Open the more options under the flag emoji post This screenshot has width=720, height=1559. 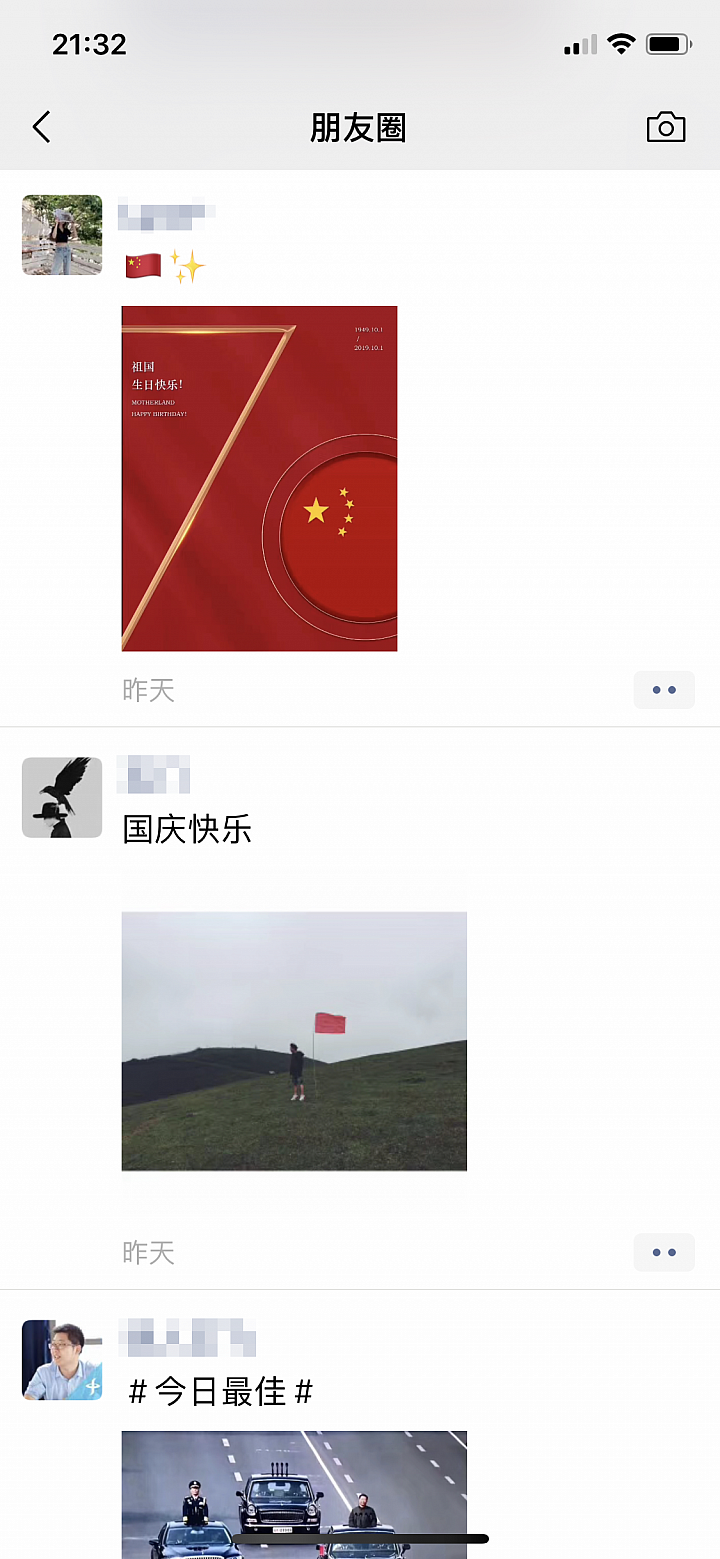(x=664, y=690)
